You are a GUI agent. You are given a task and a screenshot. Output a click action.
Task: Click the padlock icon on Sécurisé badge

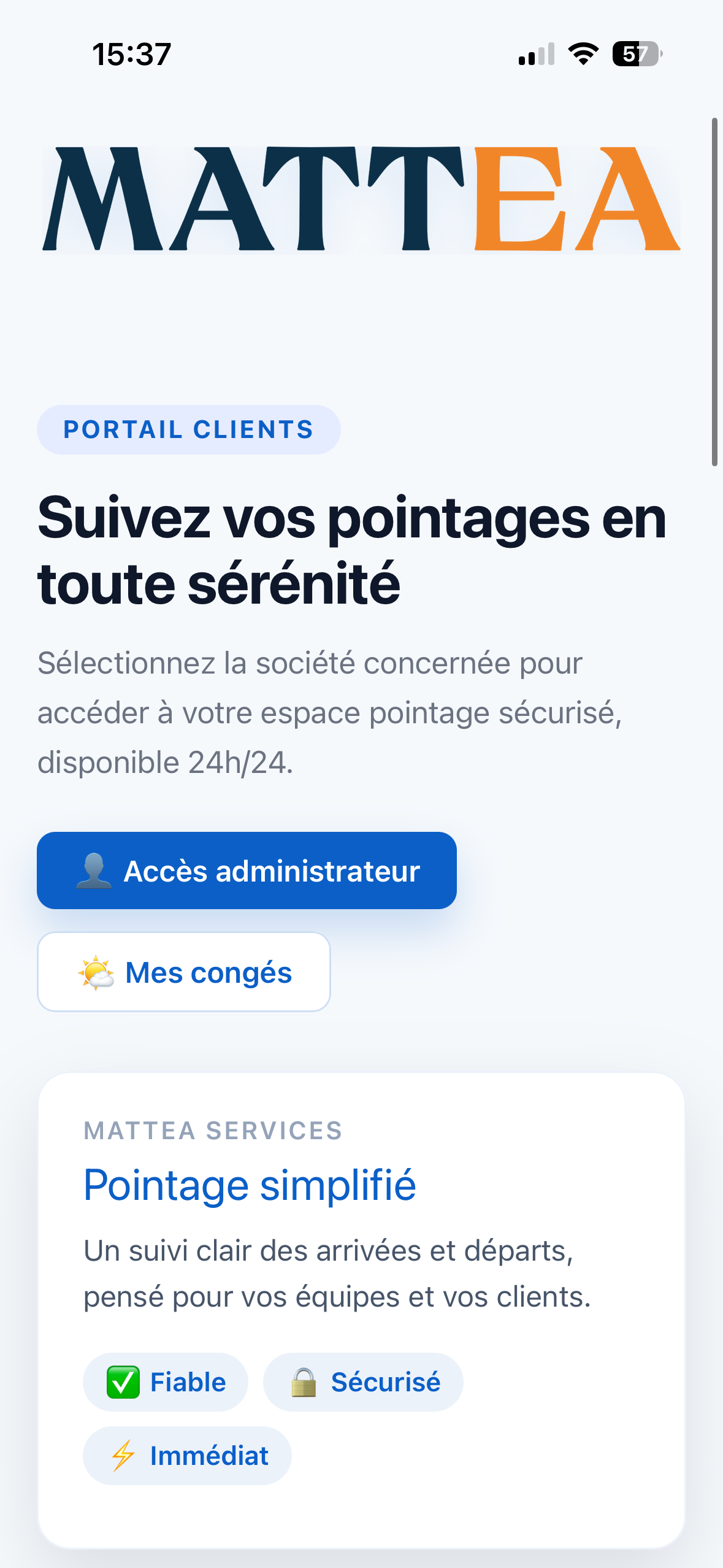click(305, 1382)
